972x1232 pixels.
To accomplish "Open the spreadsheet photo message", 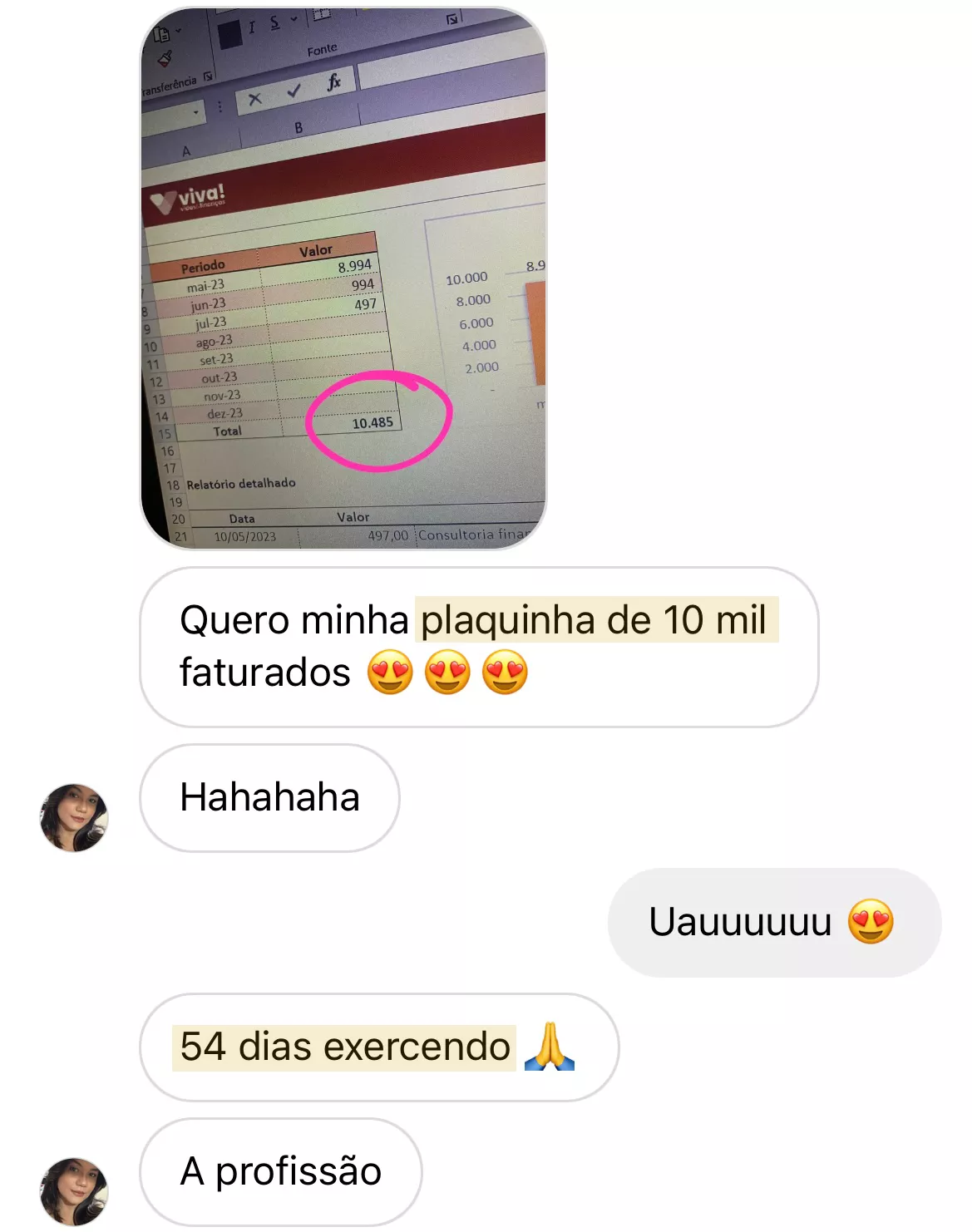I will tap(343, 278).
